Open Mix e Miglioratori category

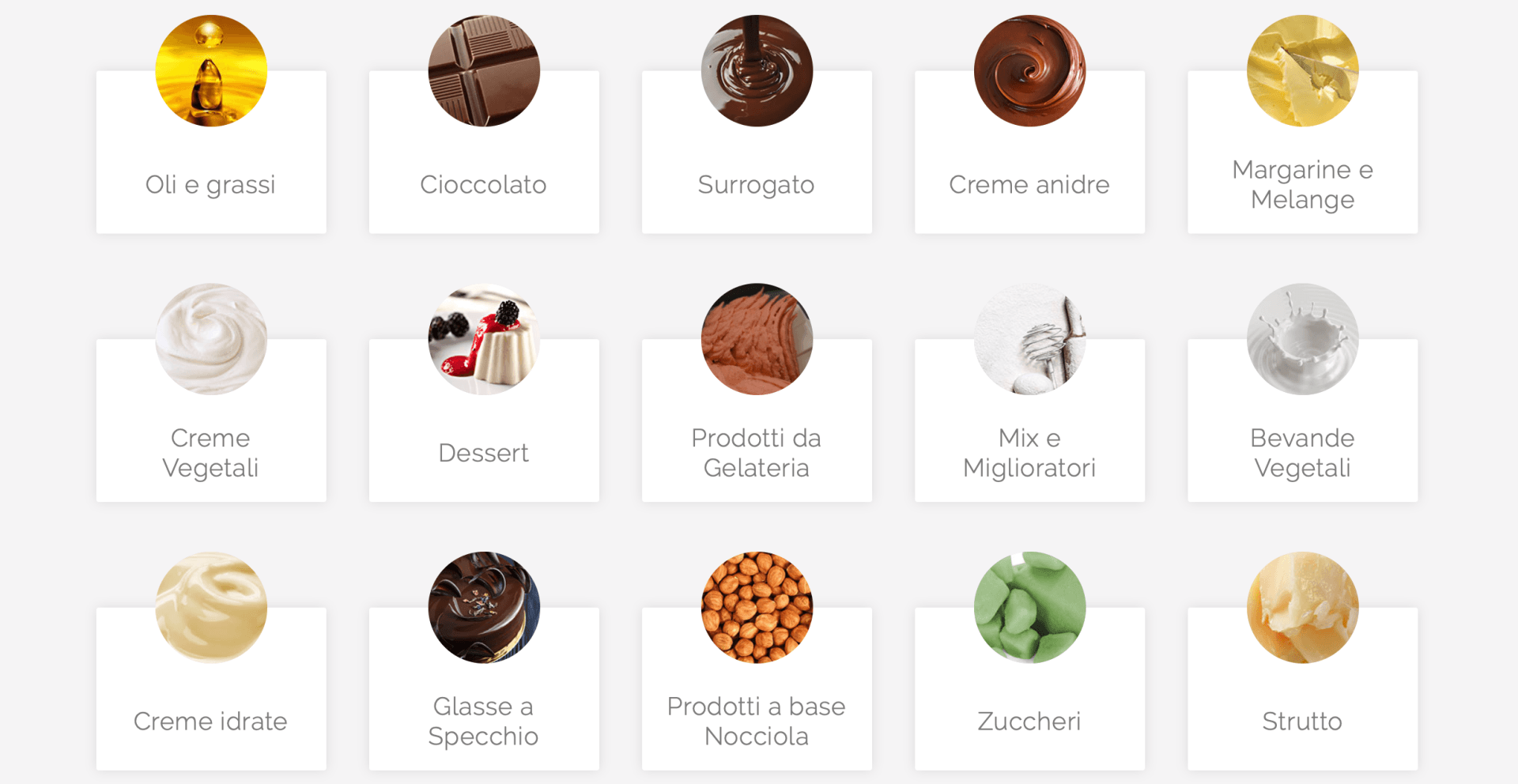coord(1029,452)
